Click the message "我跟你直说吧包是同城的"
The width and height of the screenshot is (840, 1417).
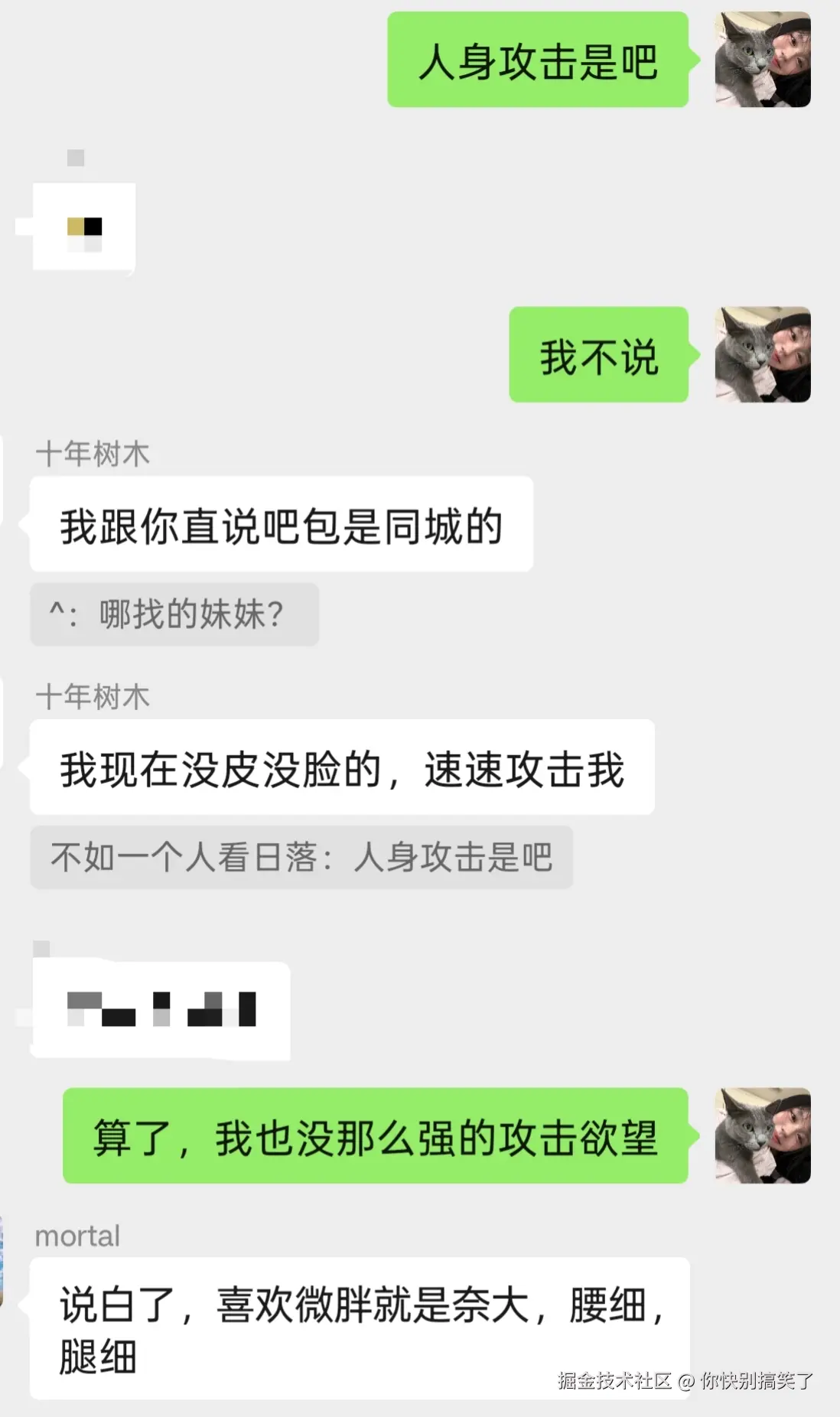tap(279, 523)
